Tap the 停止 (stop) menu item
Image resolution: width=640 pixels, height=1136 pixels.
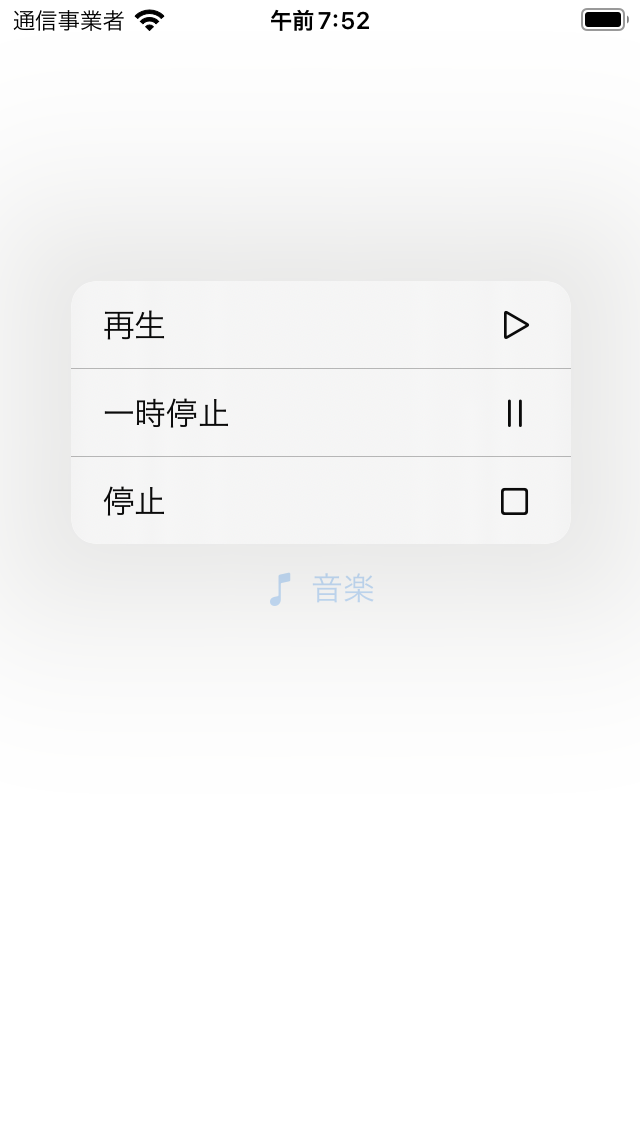(320, 501)
